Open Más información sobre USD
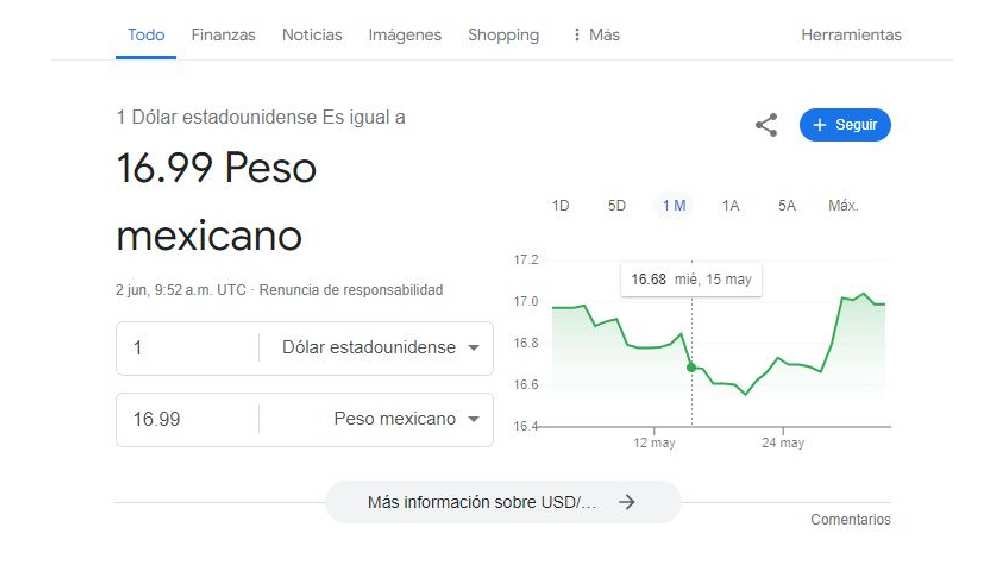Viewport: 1004px width, 565px height. tap(502, 502)
